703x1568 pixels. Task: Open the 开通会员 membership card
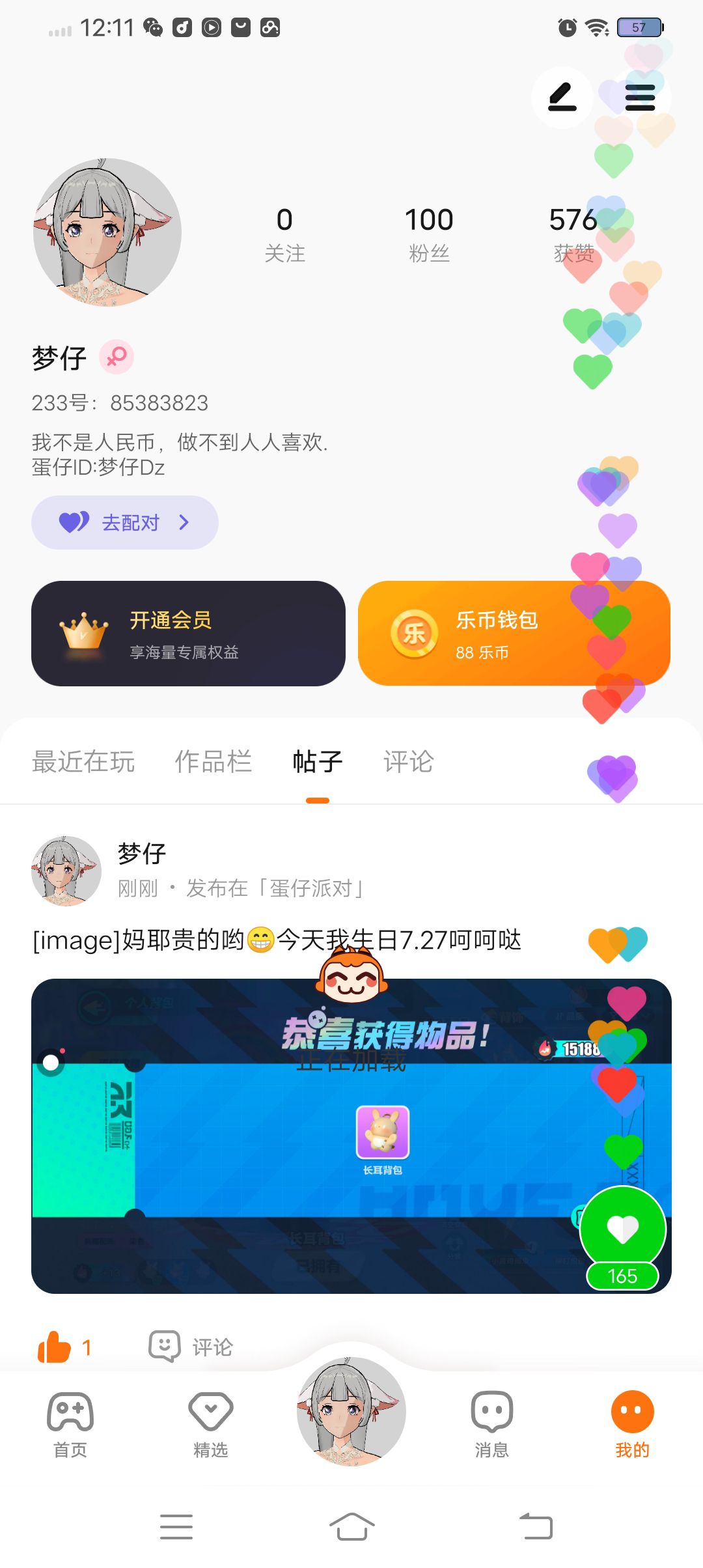(188, 634)
